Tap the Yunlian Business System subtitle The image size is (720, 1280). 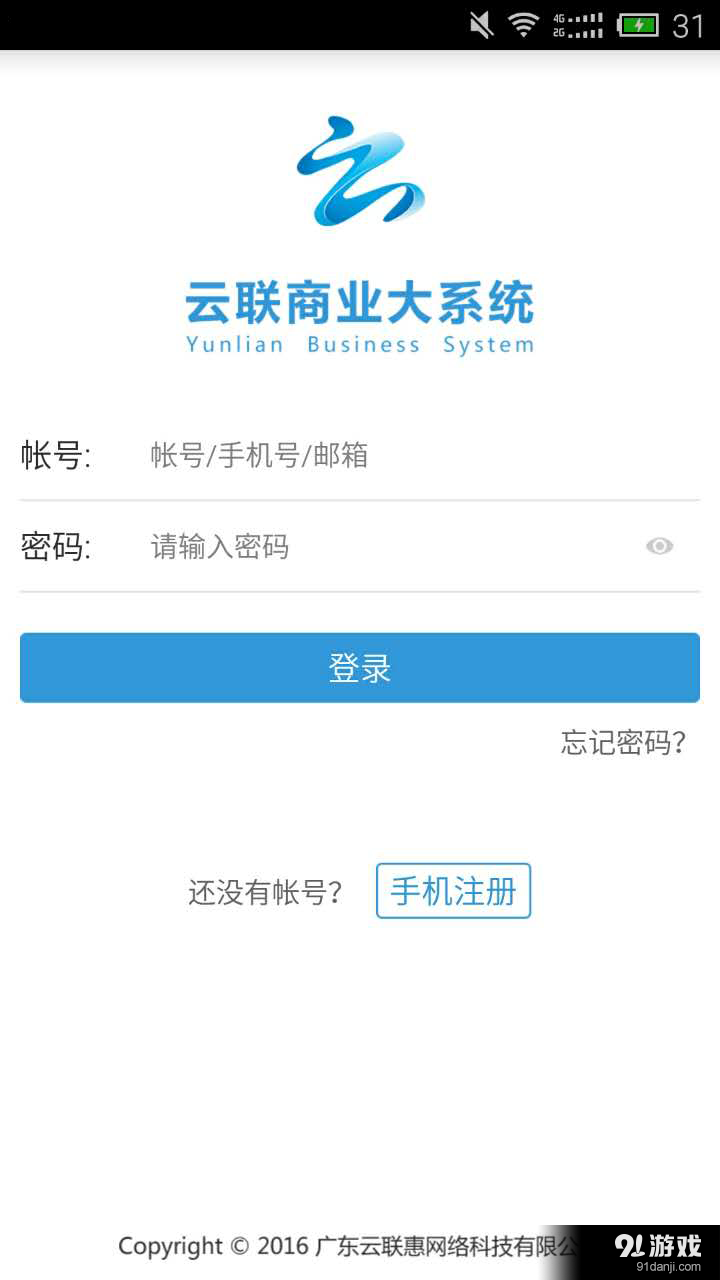coord(360,344)
